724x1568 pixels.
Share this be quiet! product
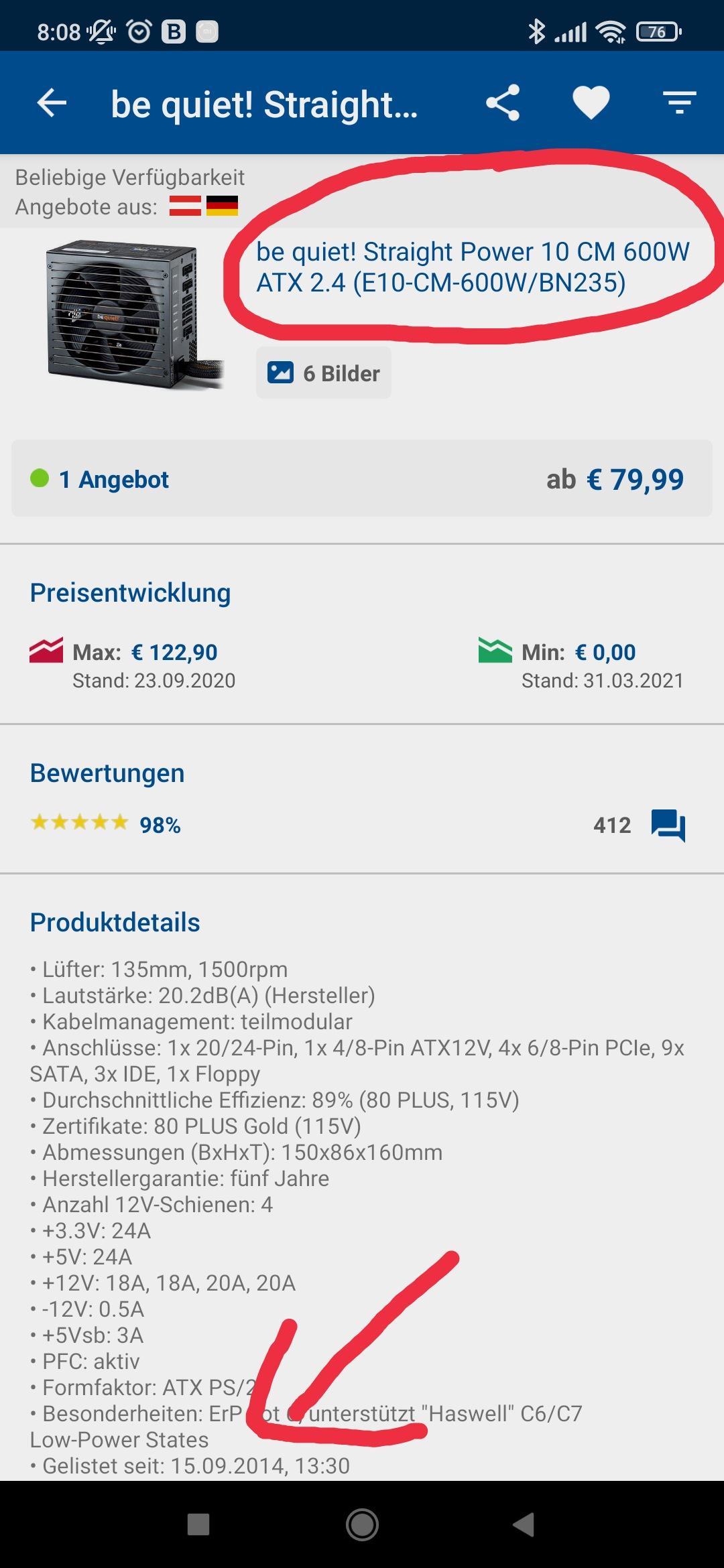(x=503, y=103)
